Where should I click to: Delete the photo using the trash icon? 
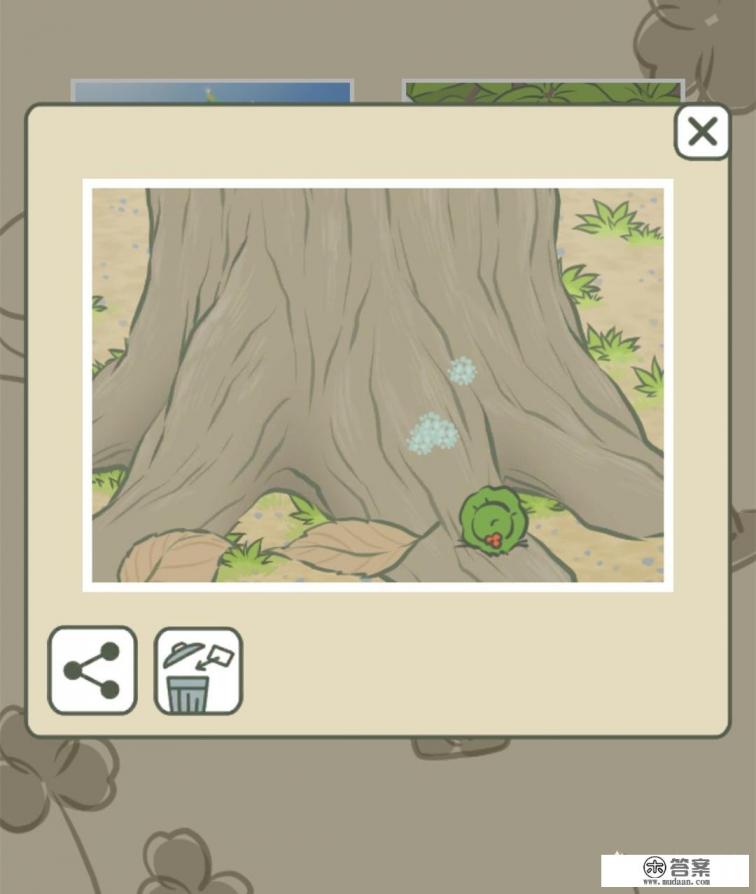click(x=198, y=671)
